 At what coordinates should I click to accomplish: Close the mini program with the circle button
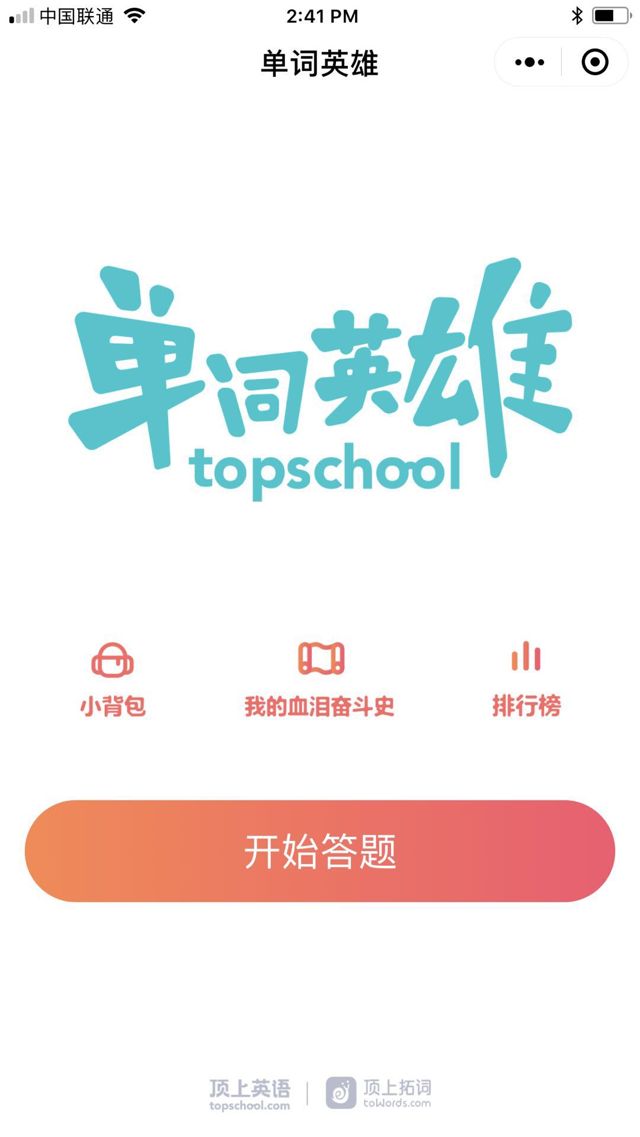pyautogui.click(x=595, y=63)
